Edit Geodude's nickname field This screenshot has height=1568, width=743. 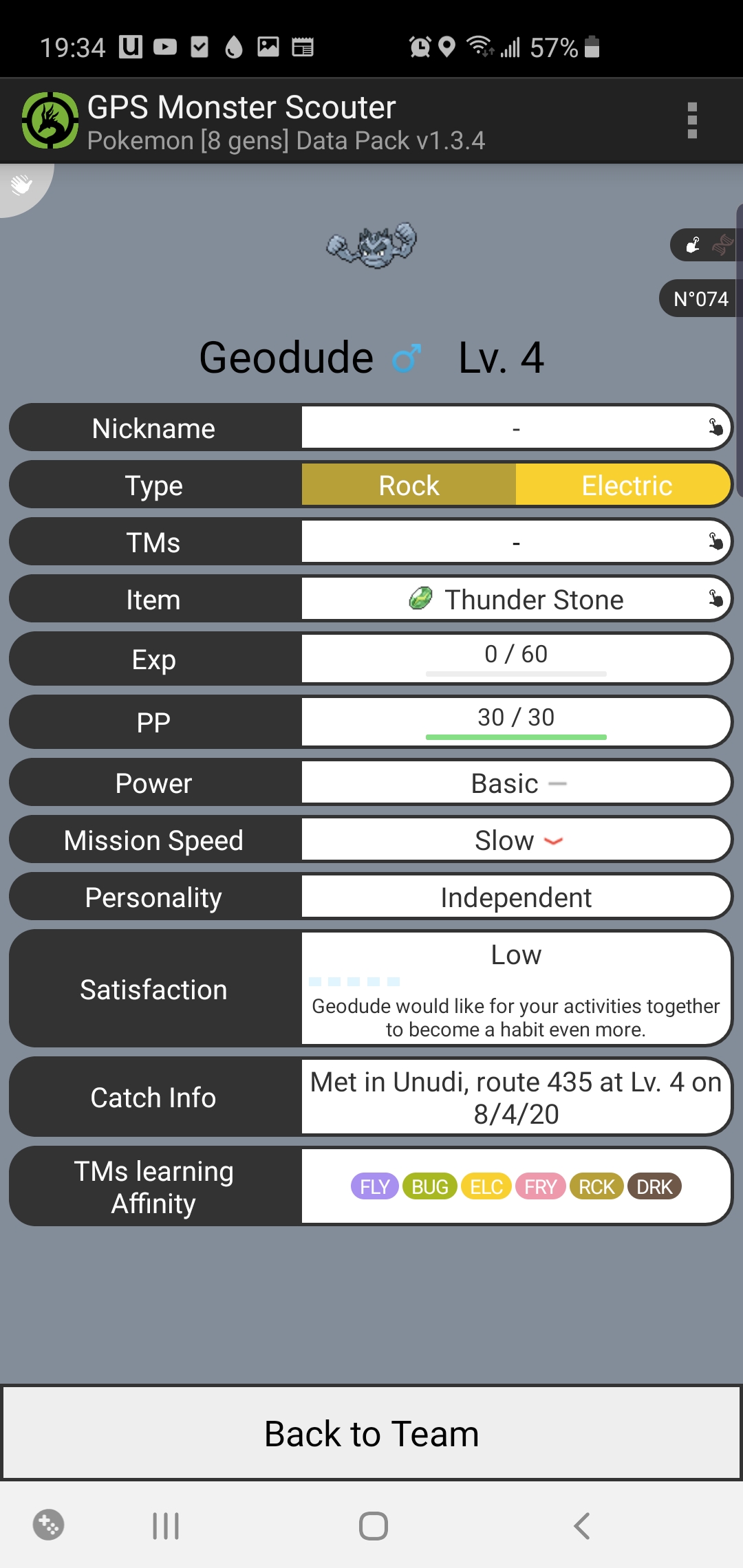click(516, 428)
